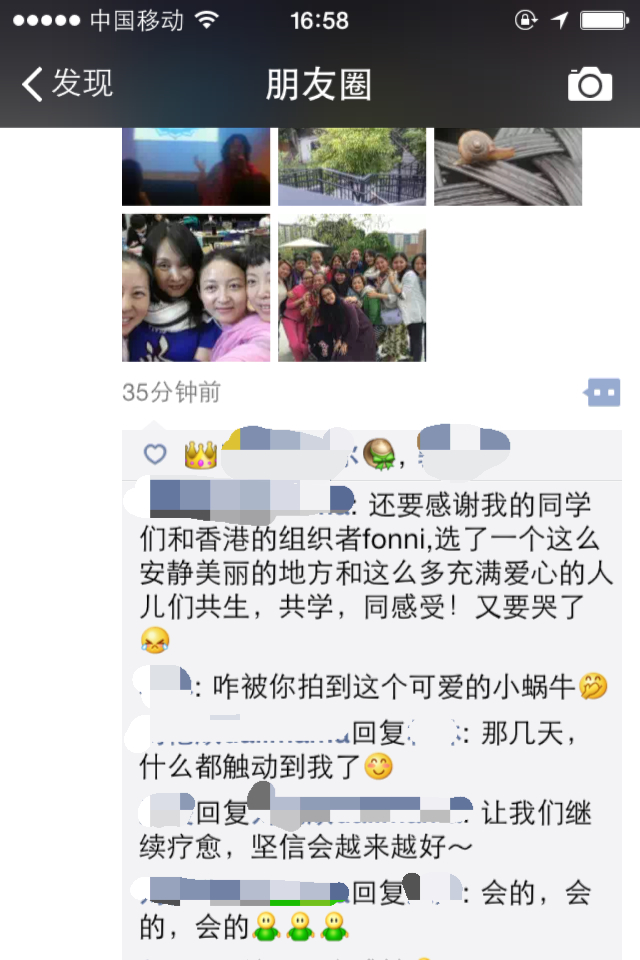The height and width of the screenshot is (960, 640).
Task: Open the like and comment menu icon
Action: click(603, 393)
